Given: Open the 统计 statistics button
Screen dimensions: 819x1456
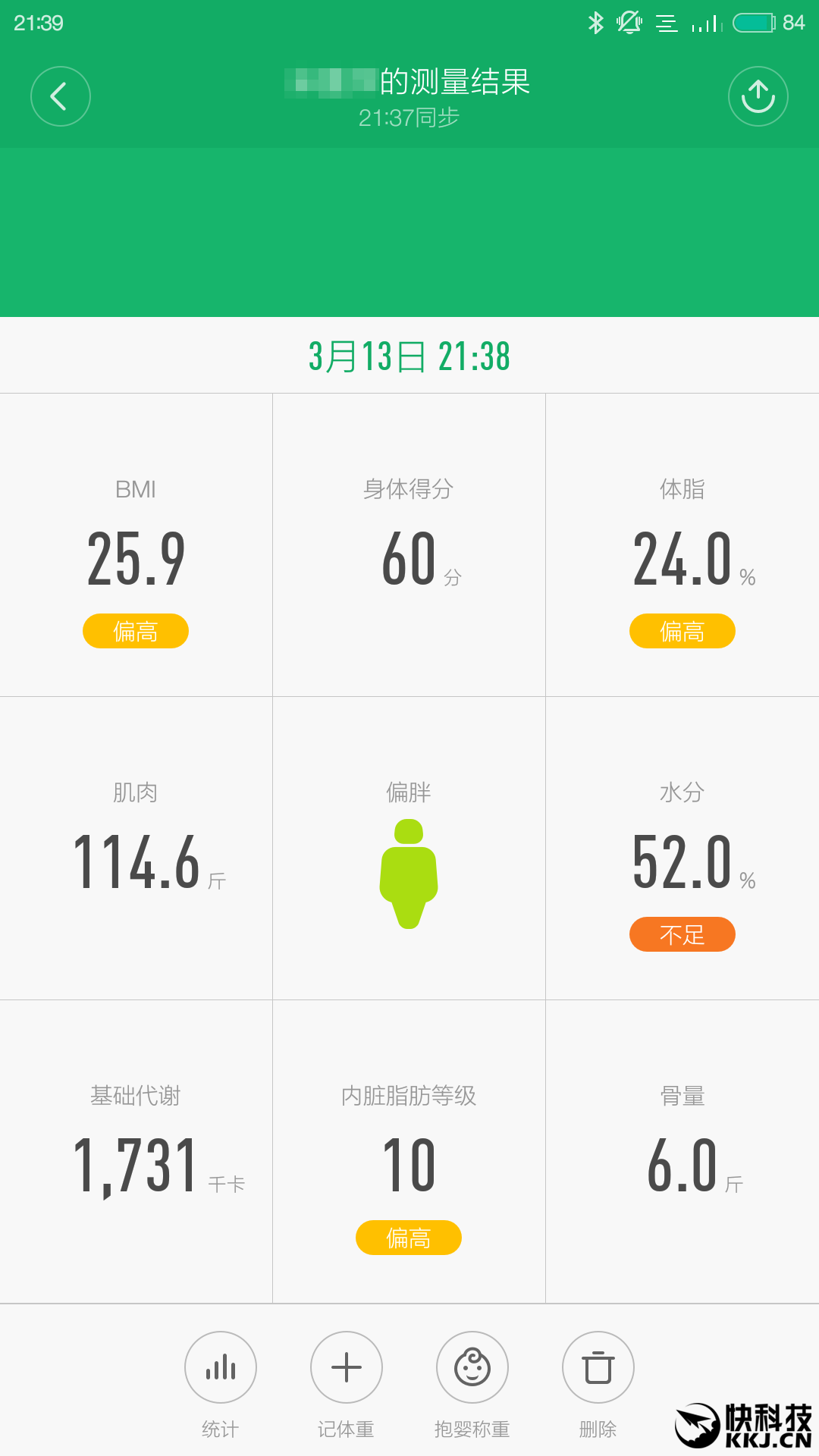Looking at the screenshot, I should 221,1367.
